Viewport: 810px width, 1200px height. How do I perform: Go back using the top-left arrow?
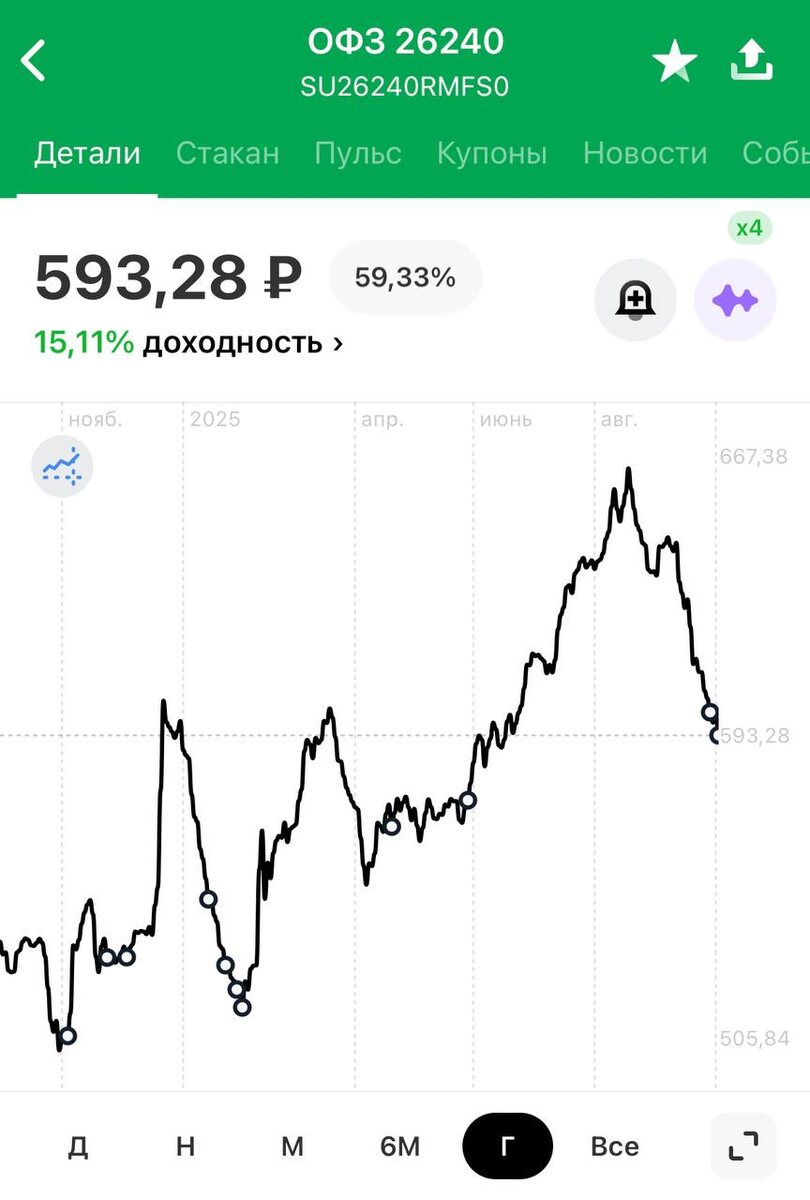point(35,61)
